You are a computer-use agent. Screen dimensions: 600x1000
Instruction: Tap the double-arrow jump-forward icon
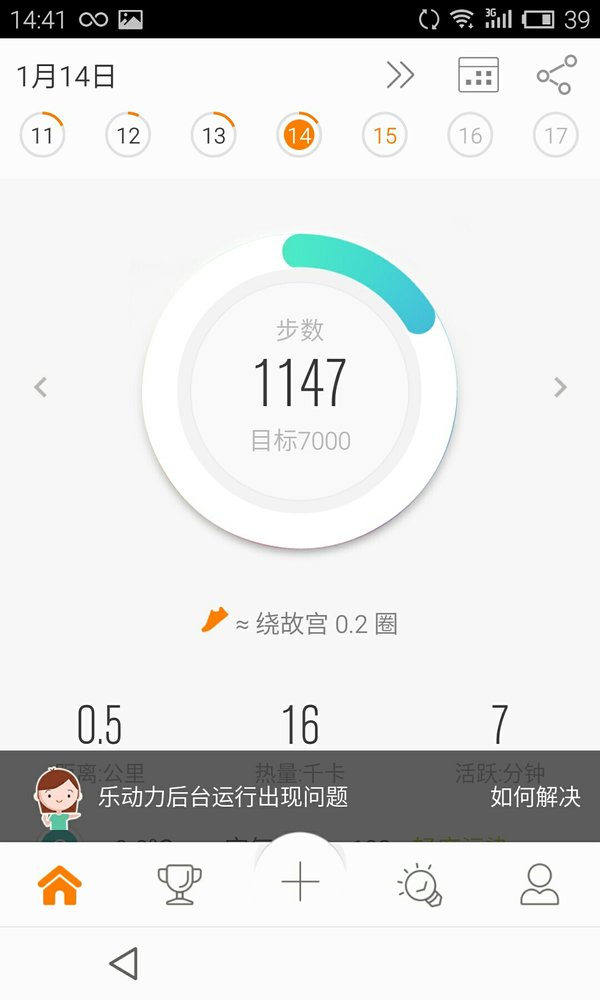coord(400,75)
